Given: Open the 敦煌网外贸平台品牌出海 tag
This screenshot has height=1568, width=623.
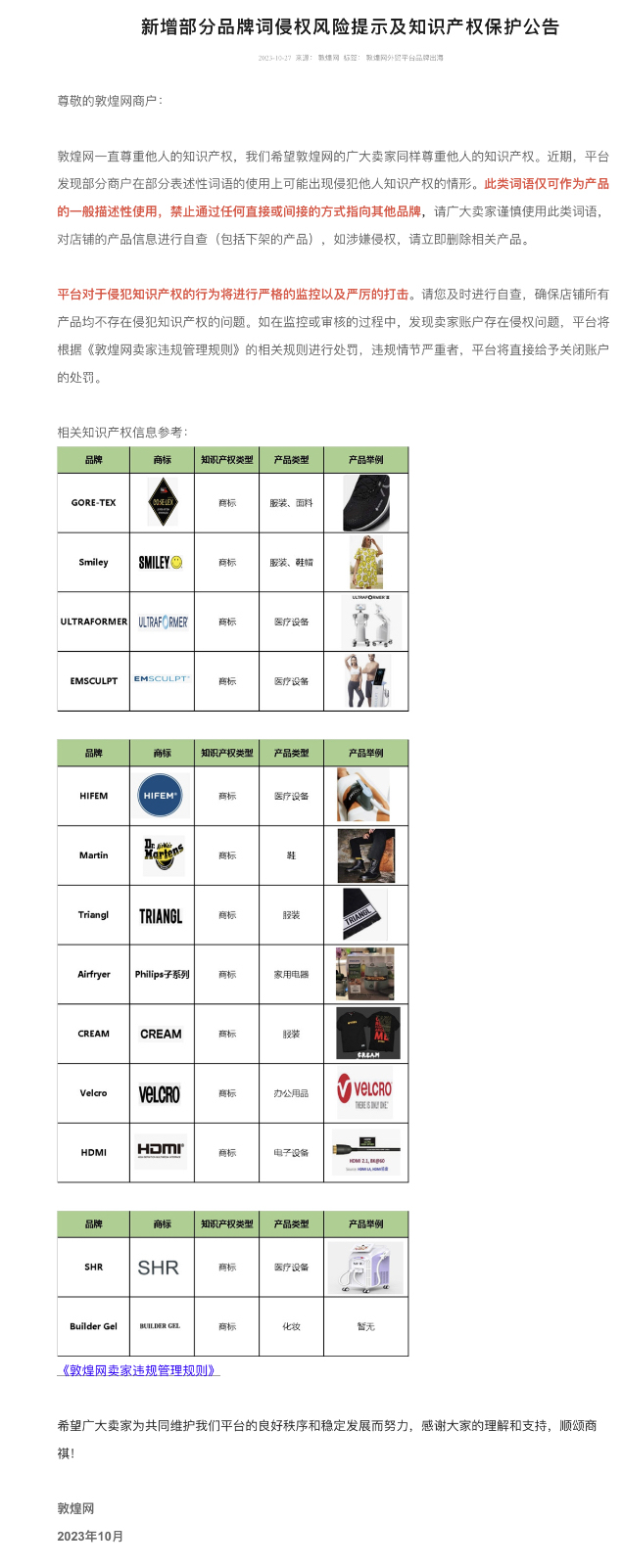Looking at the screenshot, I should 405,58.
